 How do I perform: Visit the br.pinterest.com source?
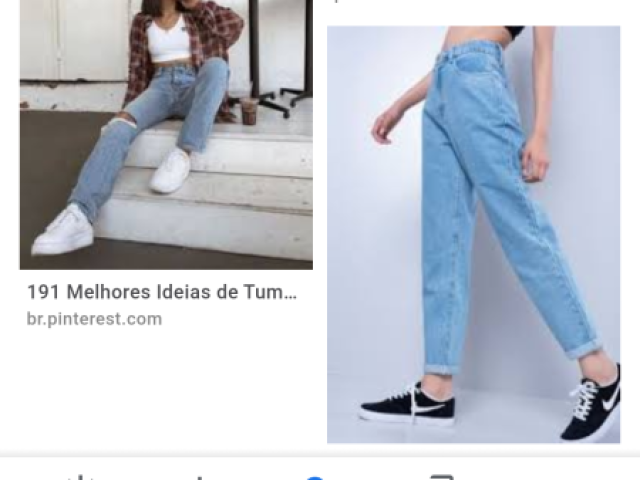[x=94, y=319]
